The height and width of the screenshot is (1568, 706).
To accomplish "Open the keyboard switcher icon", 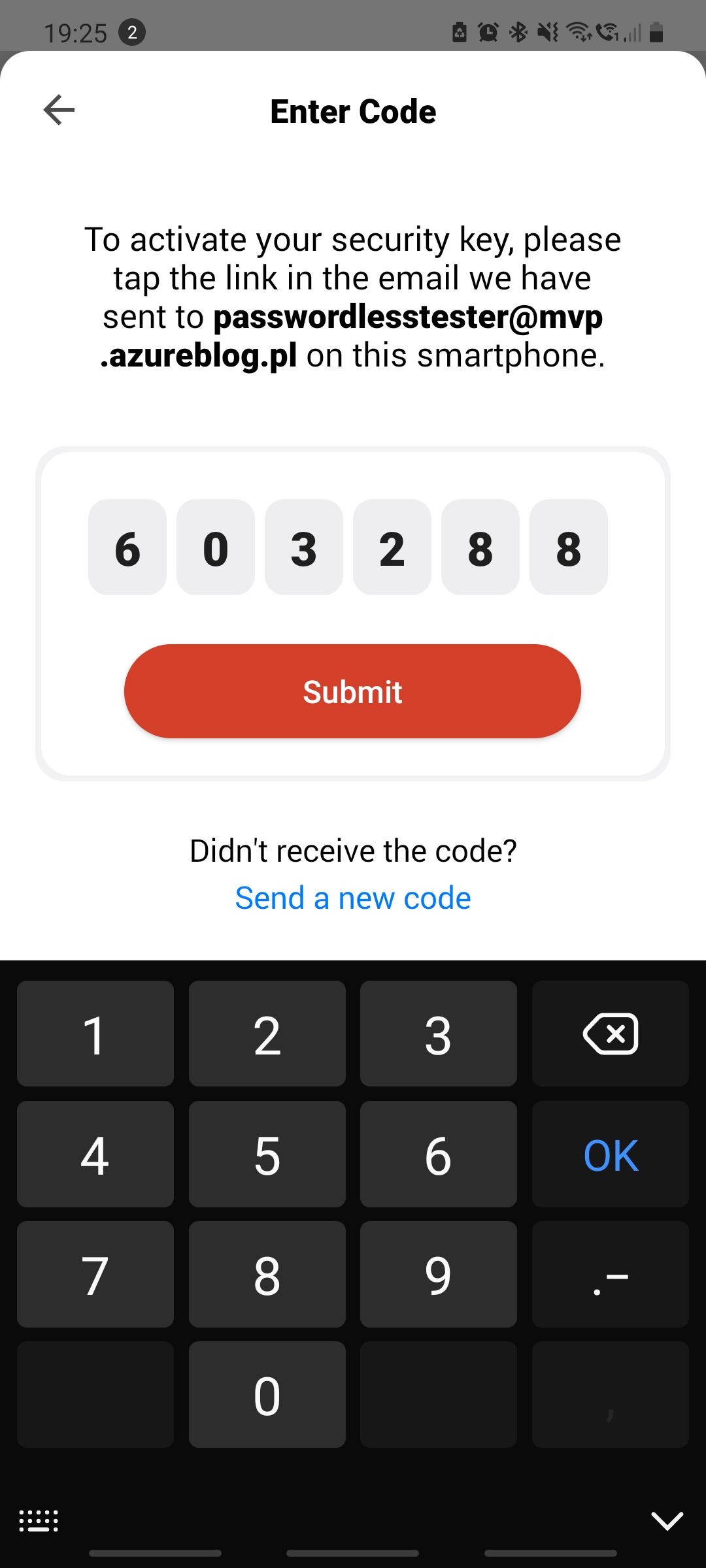I will pyautogui.click(x=39, y=1520).
